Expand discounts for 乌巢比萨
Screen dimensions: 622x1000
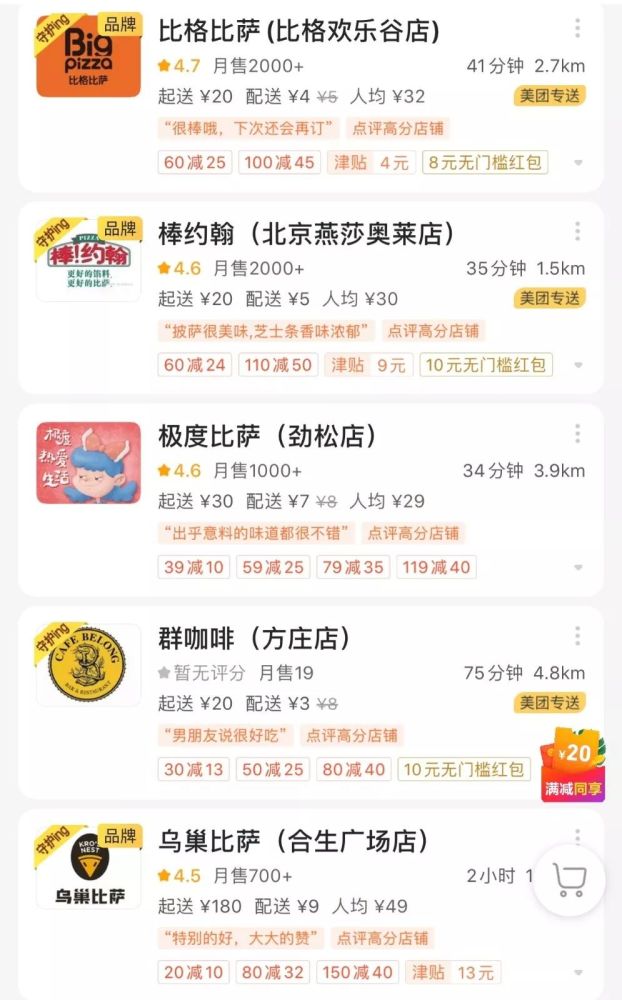pos(578,973)
